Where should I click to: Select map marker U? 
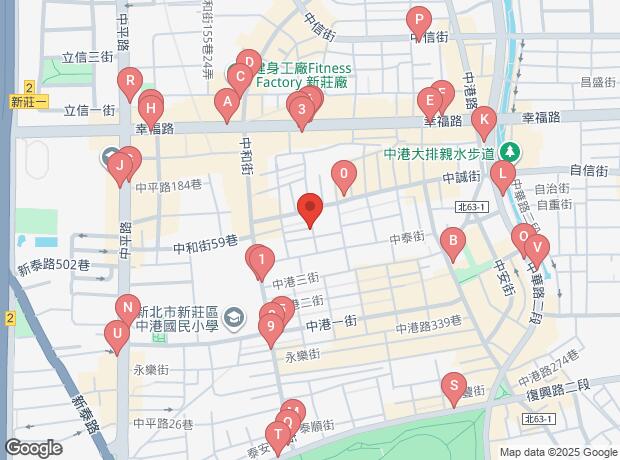[x=117, y=335]
